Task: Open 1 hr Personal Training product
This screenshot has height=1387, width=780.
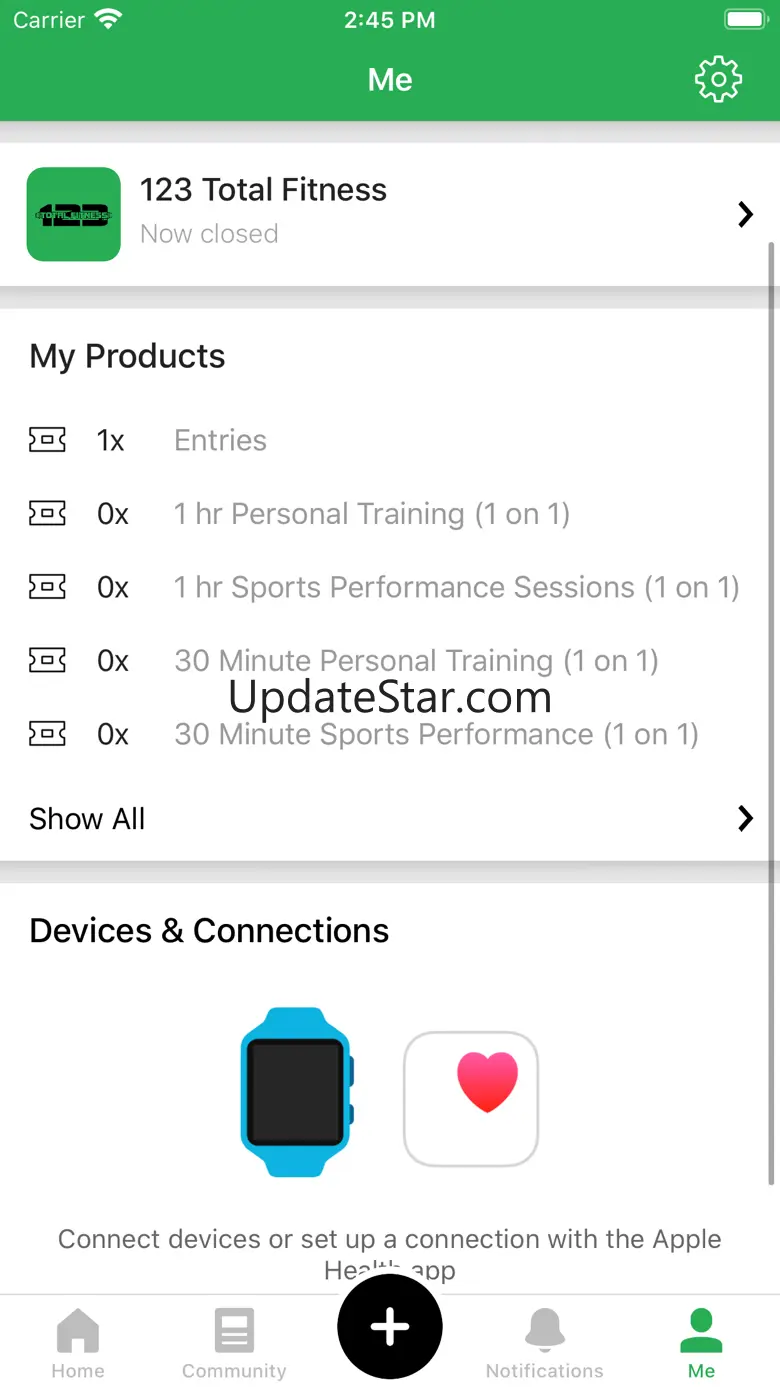Action: [x=390, y=514]
